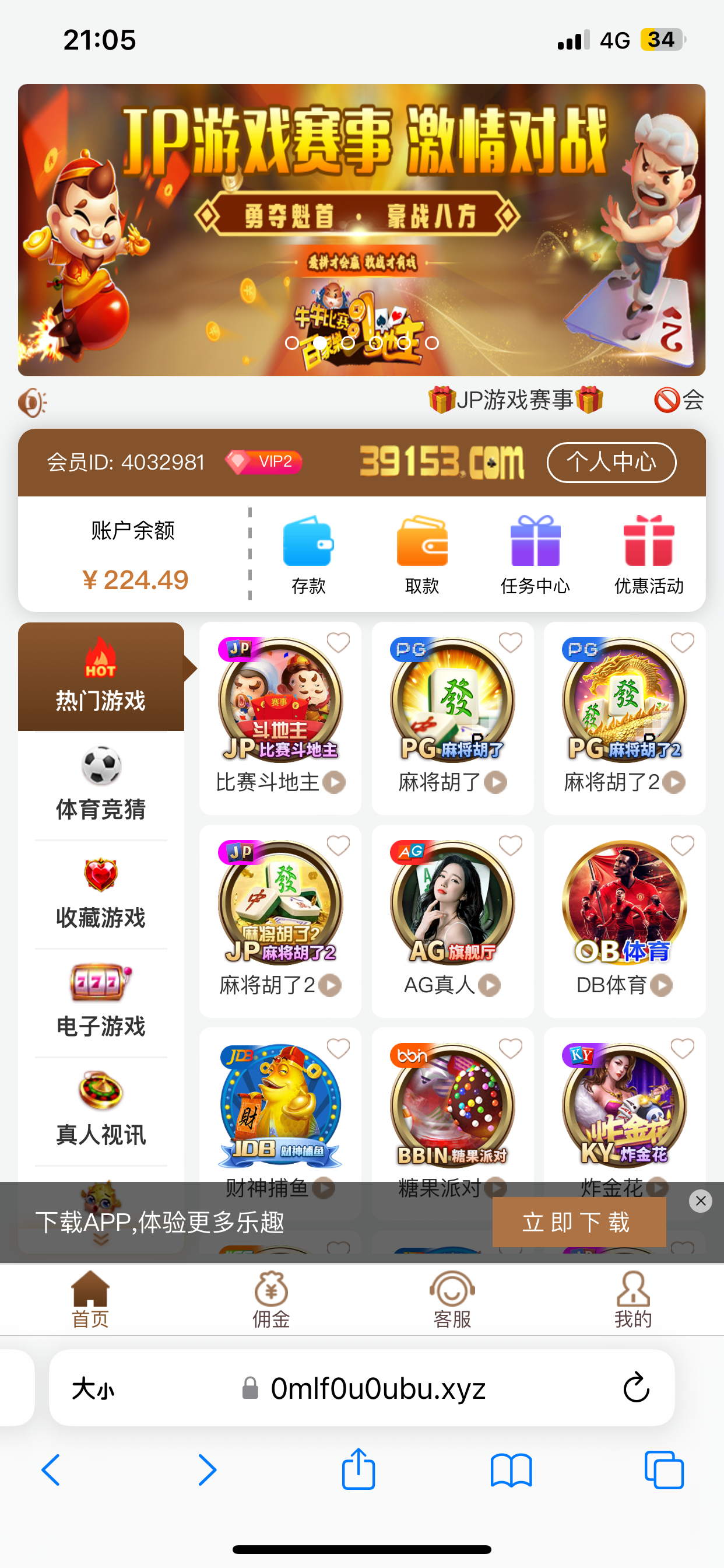The image size is (724, 1568).
Task: Dismiss the app download banner
Action: [x=700, y=1200]
